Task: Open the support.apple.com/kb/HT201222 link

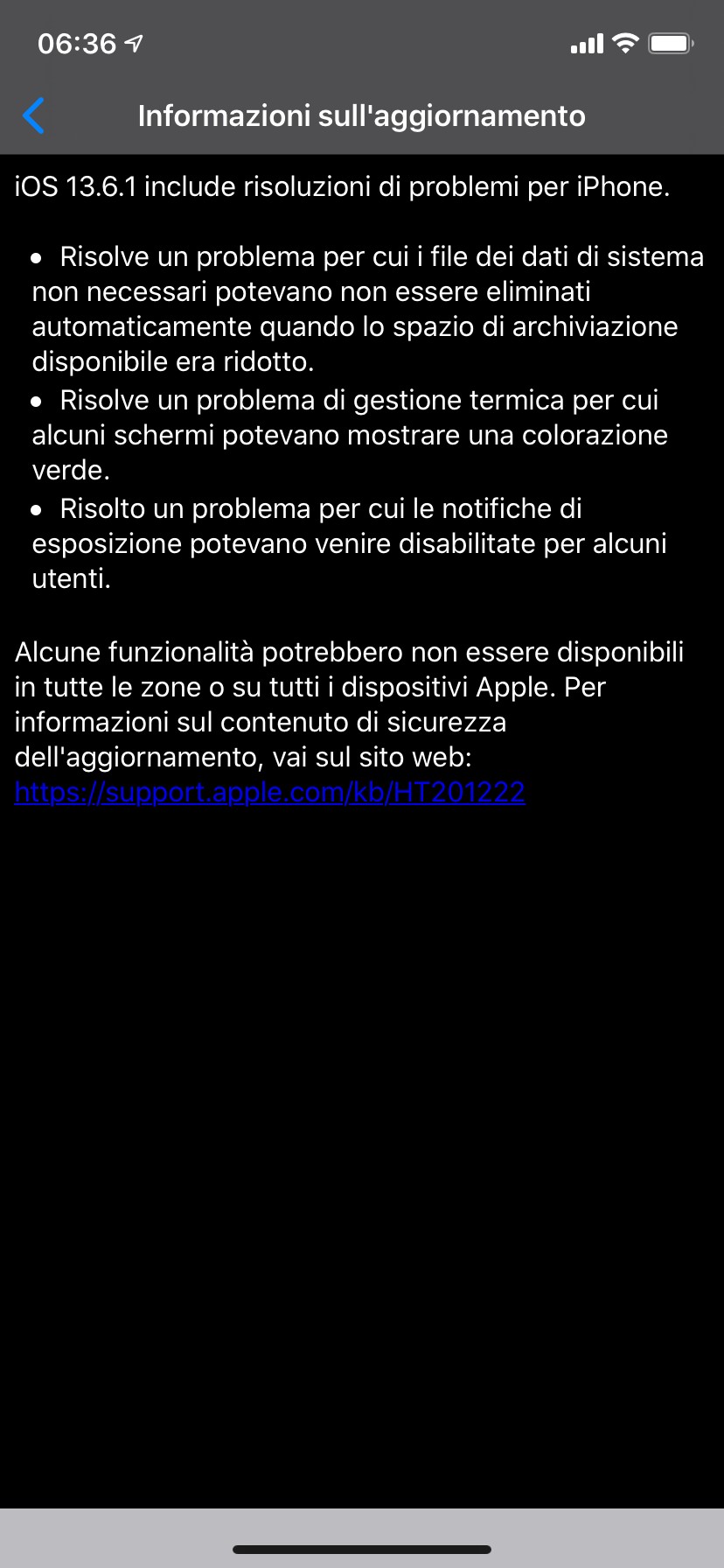Action: pos(269,792)
